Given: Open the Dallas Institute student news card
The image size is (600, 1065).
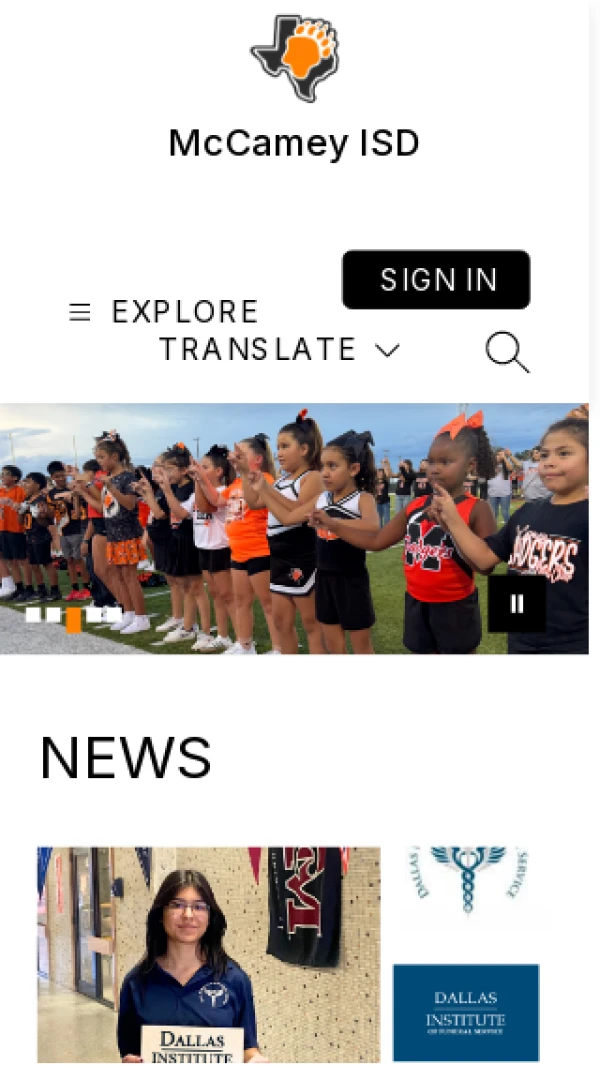Looking at the screenshot, I should 209,954.
